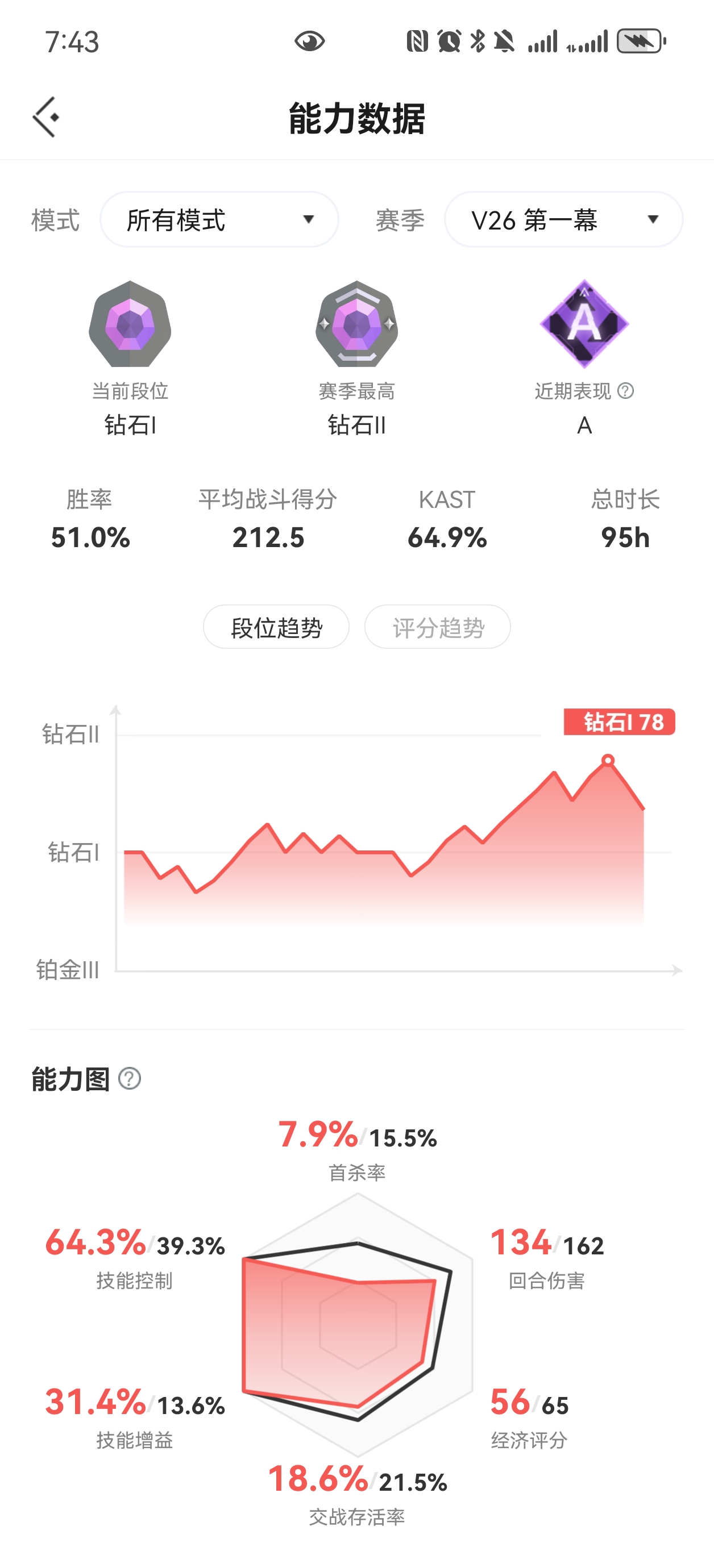The width and height of the screenshot is (714, 1568).
Task: Open the help icon beside 近期表现
Action: [x=626, y=391]
